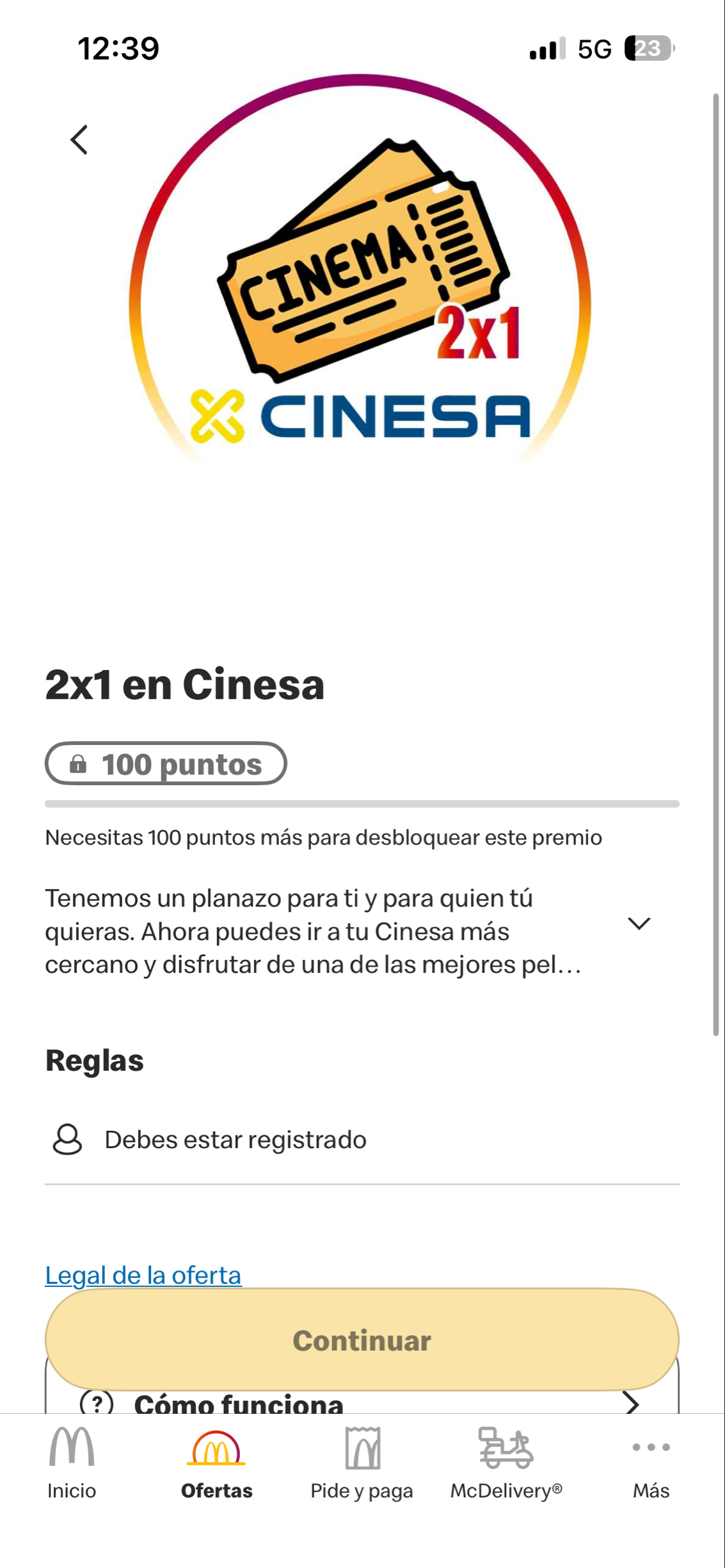This screenshot has height=1568, width=725.
Task: Go back using the top-left arrow
Action: 79,140
